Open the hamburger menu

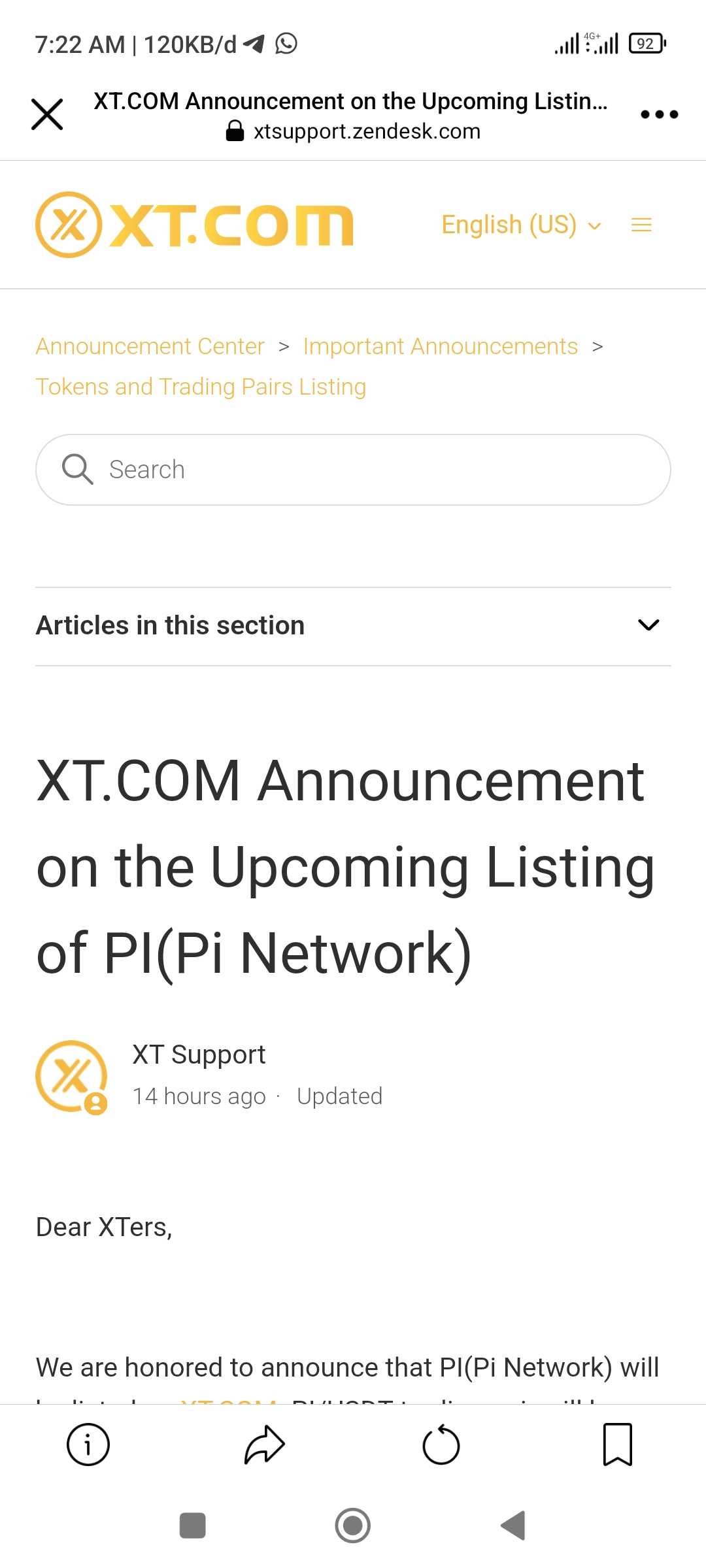[x=641, y=225]
